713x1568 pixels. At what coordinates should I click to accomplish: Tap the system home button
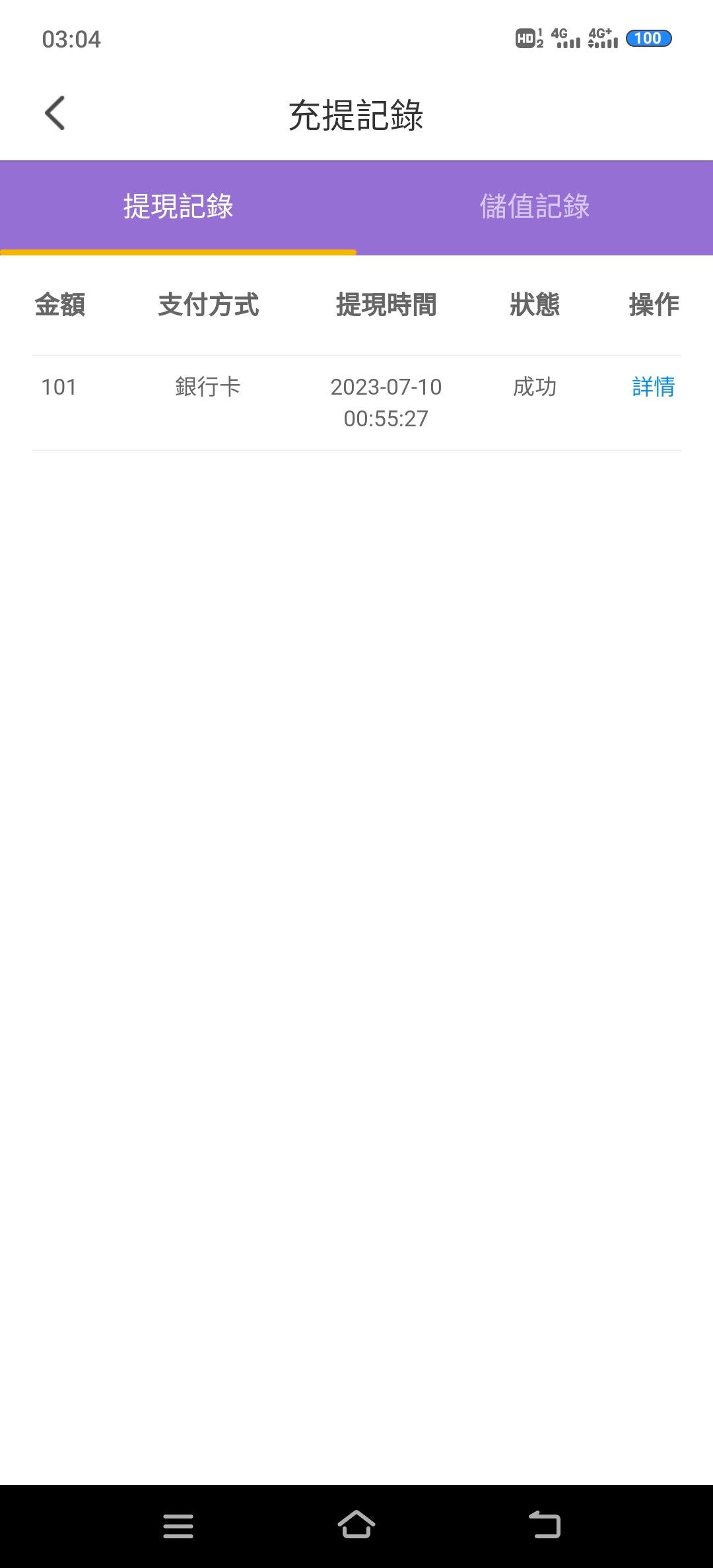tap(356, 1525)
